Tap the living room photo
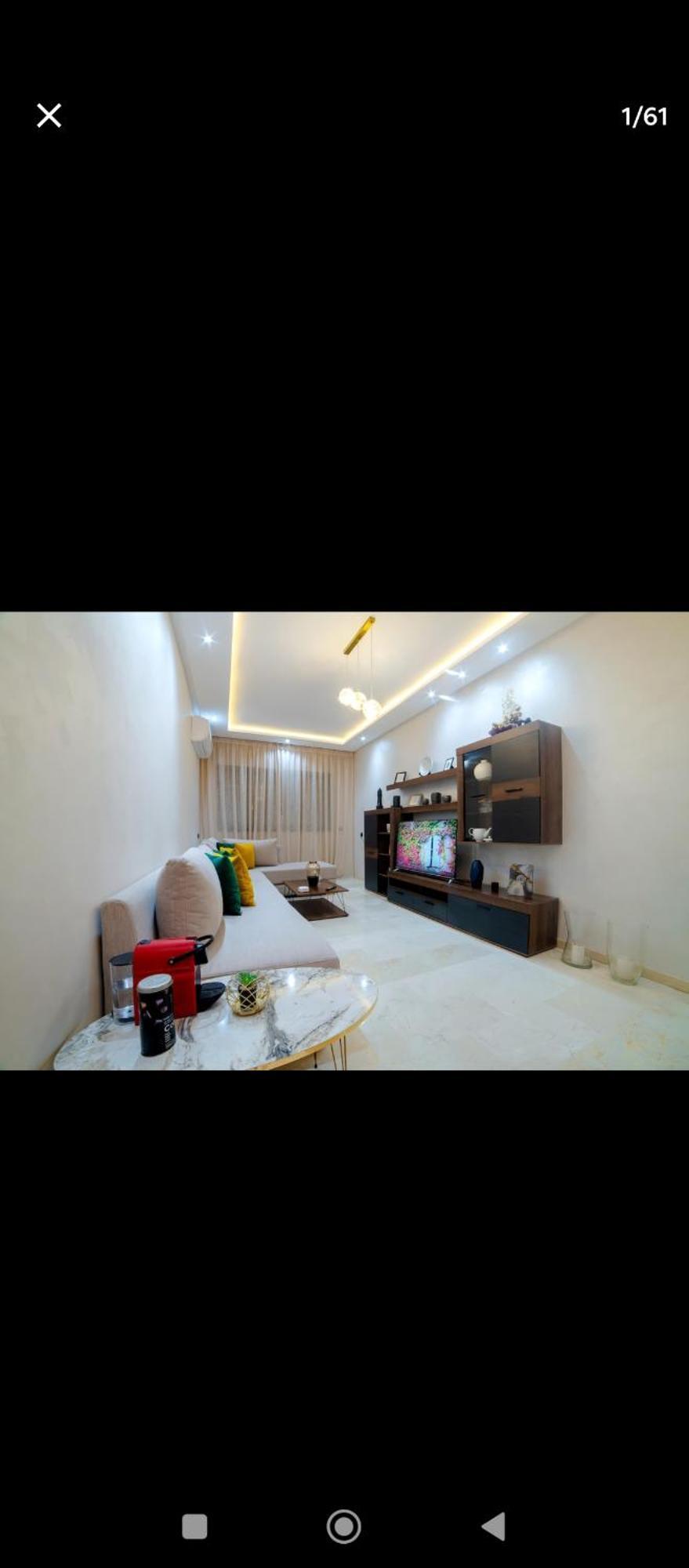 [344, 840]
